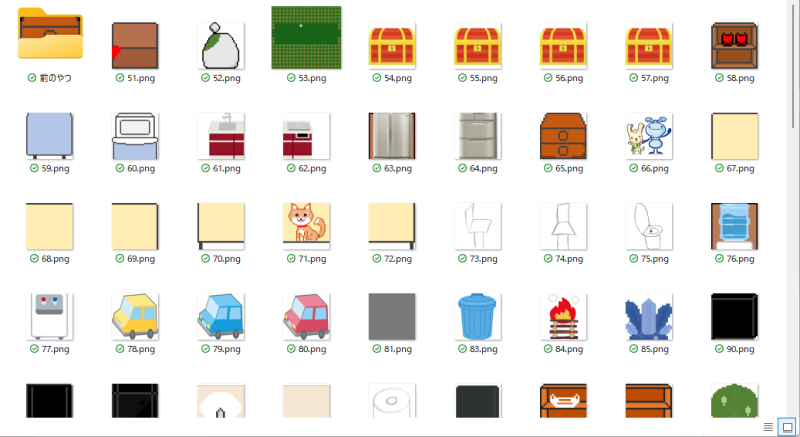Select the blue crystal image 85.png
This screenshot has width=800, height=437.
[x=651, y=315]
